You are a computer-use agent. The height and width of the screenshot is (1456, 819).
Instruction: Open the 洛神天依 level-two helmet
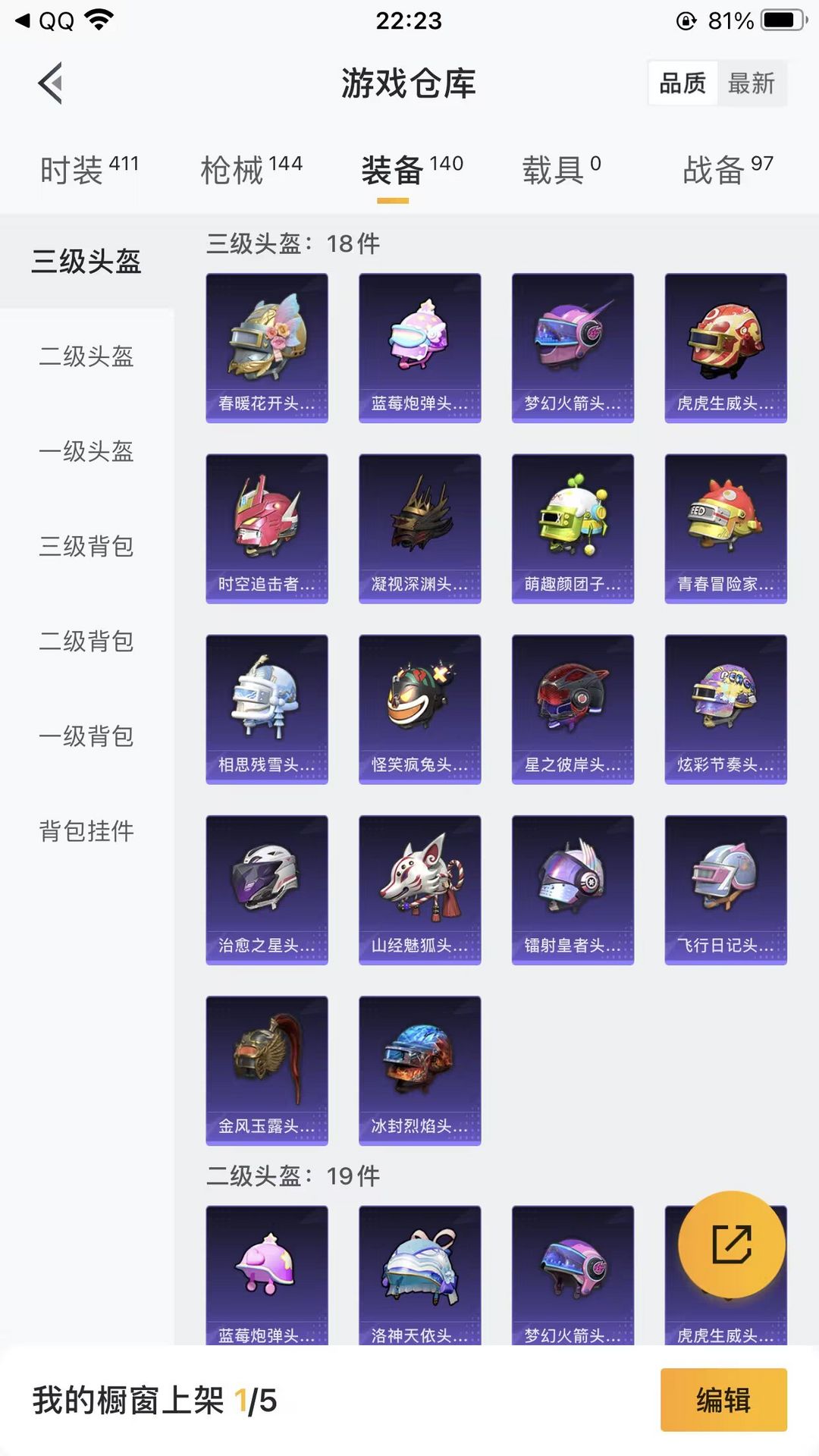click(419, 1274)
